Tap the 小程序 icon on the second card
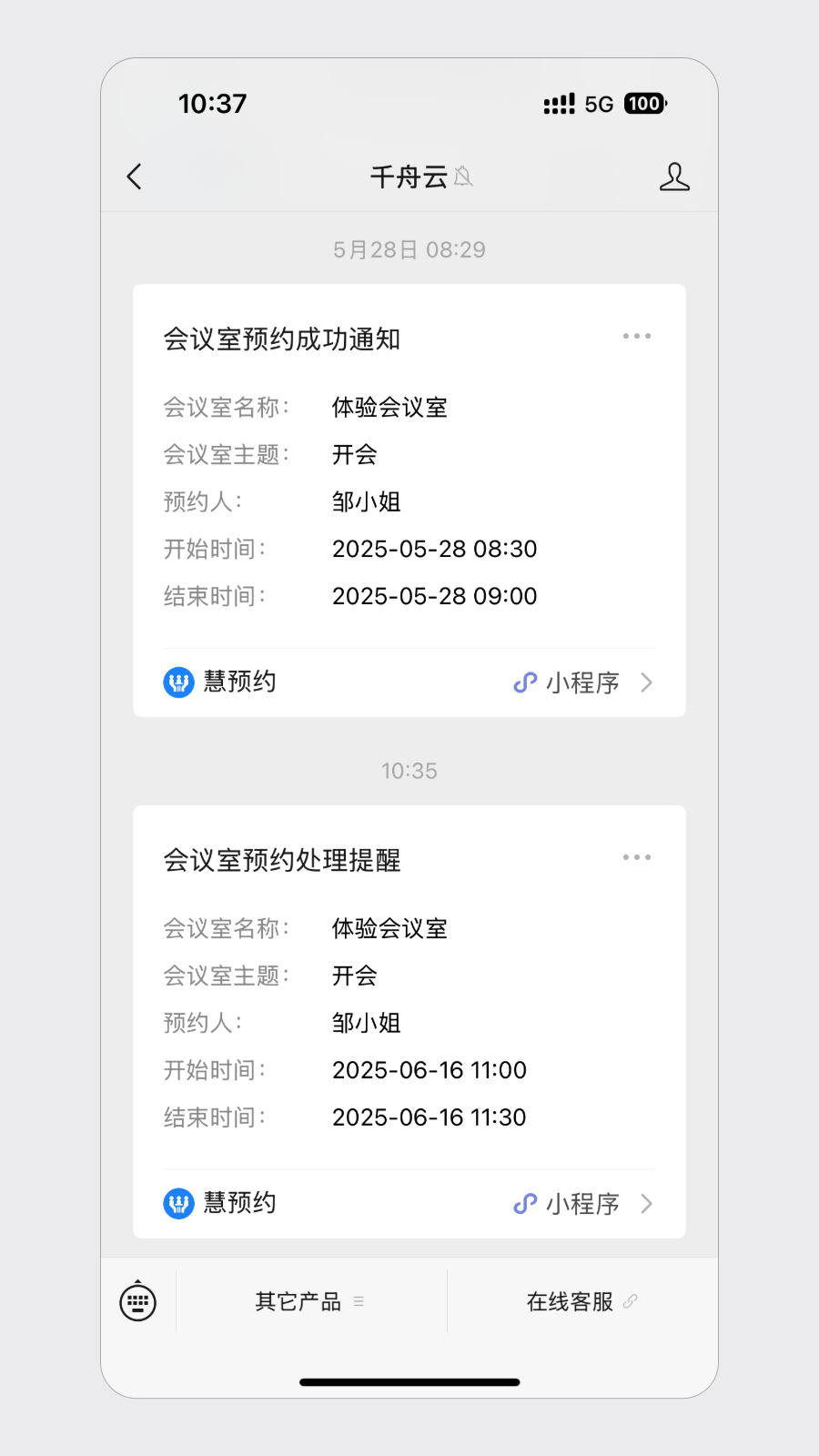819x1456 pixels. tap(524, 1203)
